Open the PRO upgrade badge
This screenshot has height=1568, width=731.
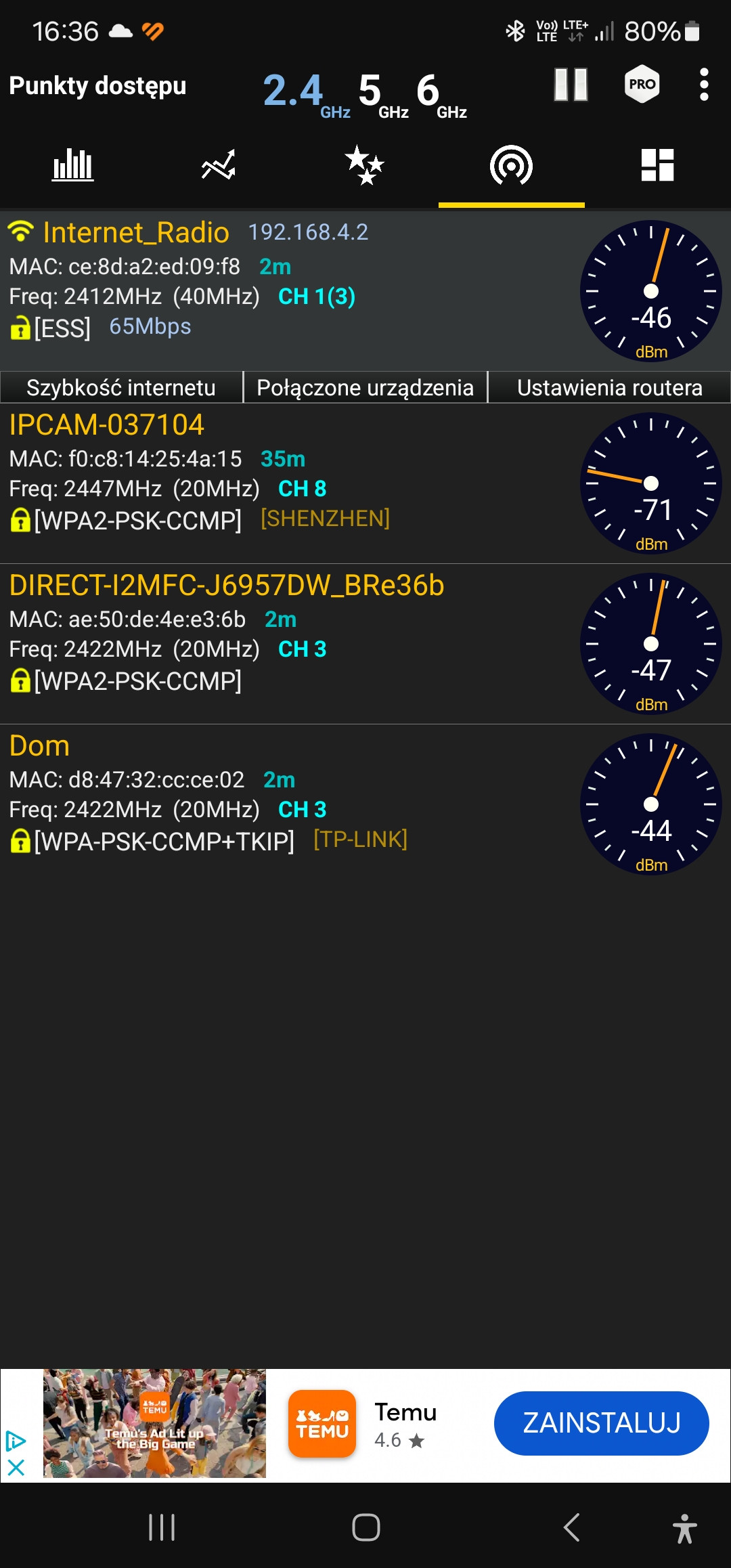tap(642, 85)
